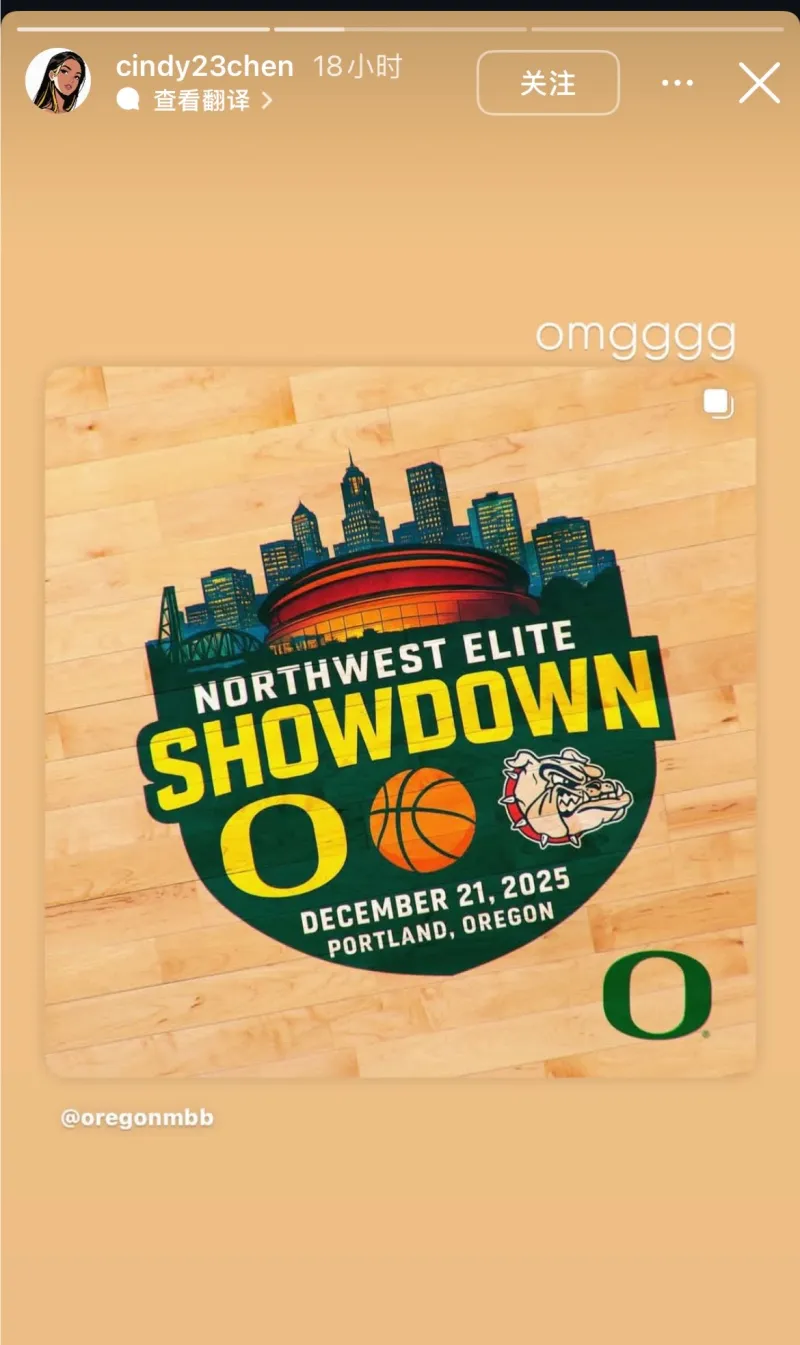The width and height of the screenshot is (800, 1345).
Task: Open the three-dot more options menu
Action: 677,83
